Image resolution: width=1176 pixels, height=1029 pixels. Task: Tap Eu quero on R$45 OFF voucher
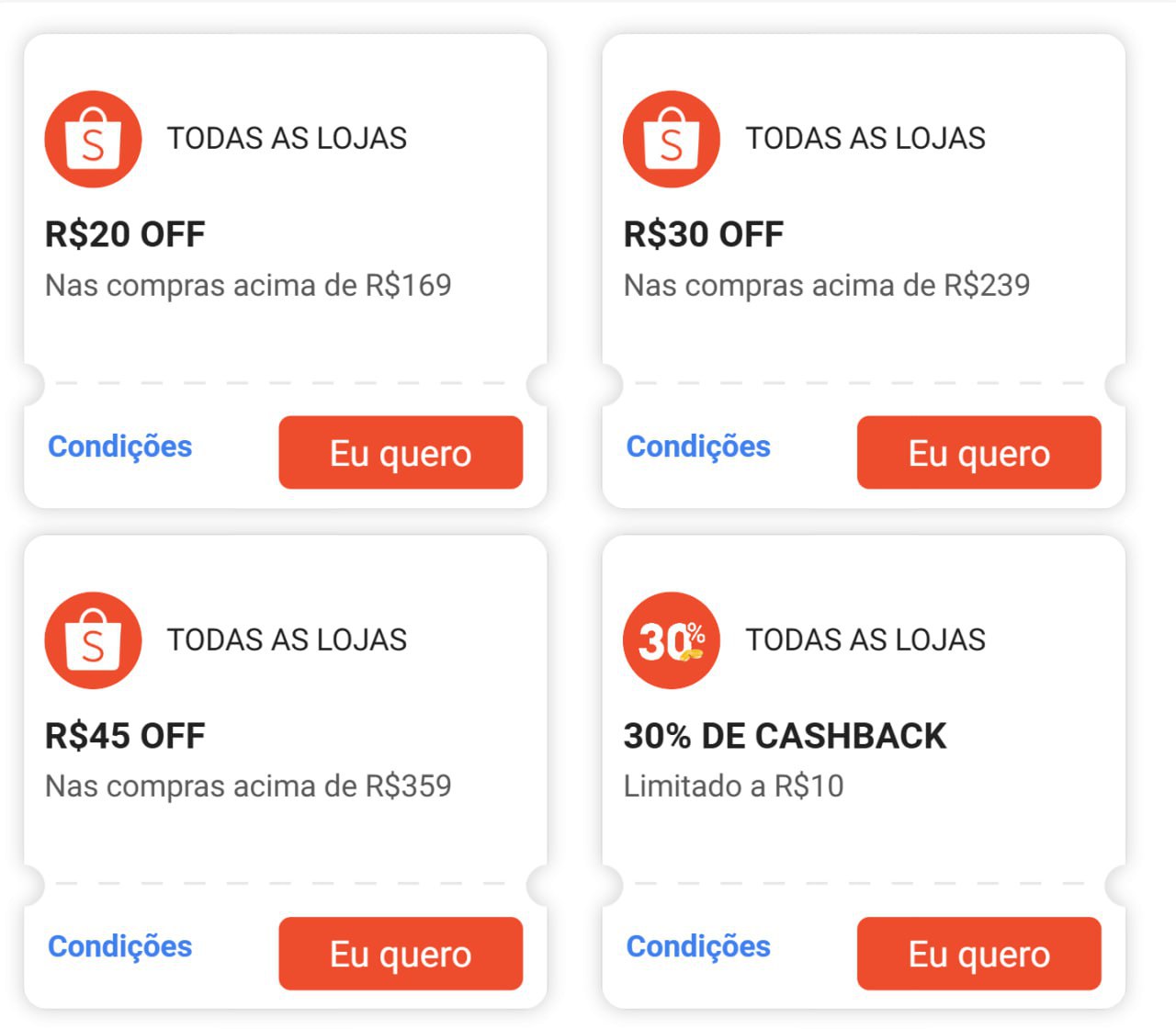tap(401, 954)
